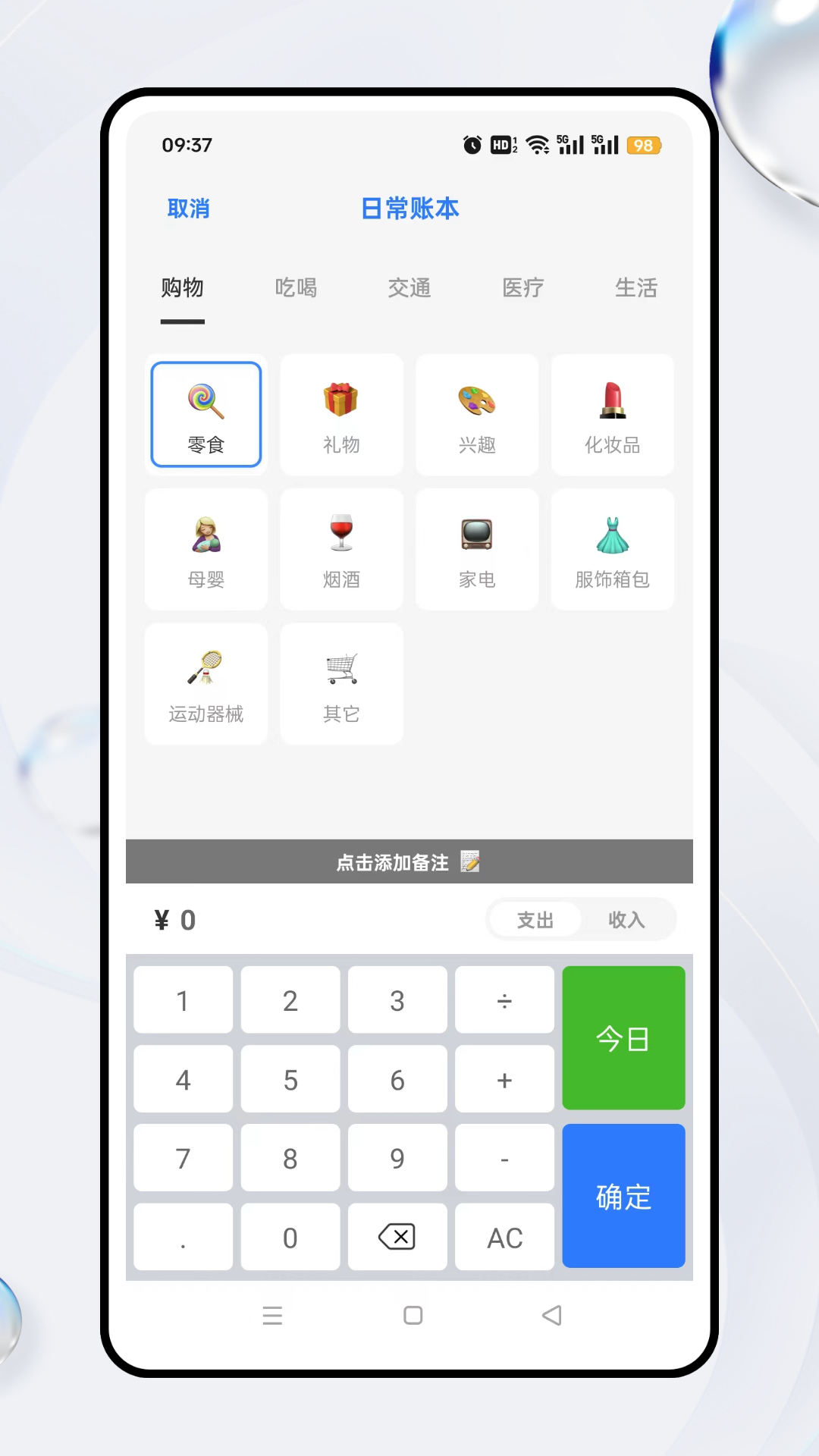This screenshot has width=819, height=1456.
Task: Tap the number 5 key
Action: [290, 1079]
